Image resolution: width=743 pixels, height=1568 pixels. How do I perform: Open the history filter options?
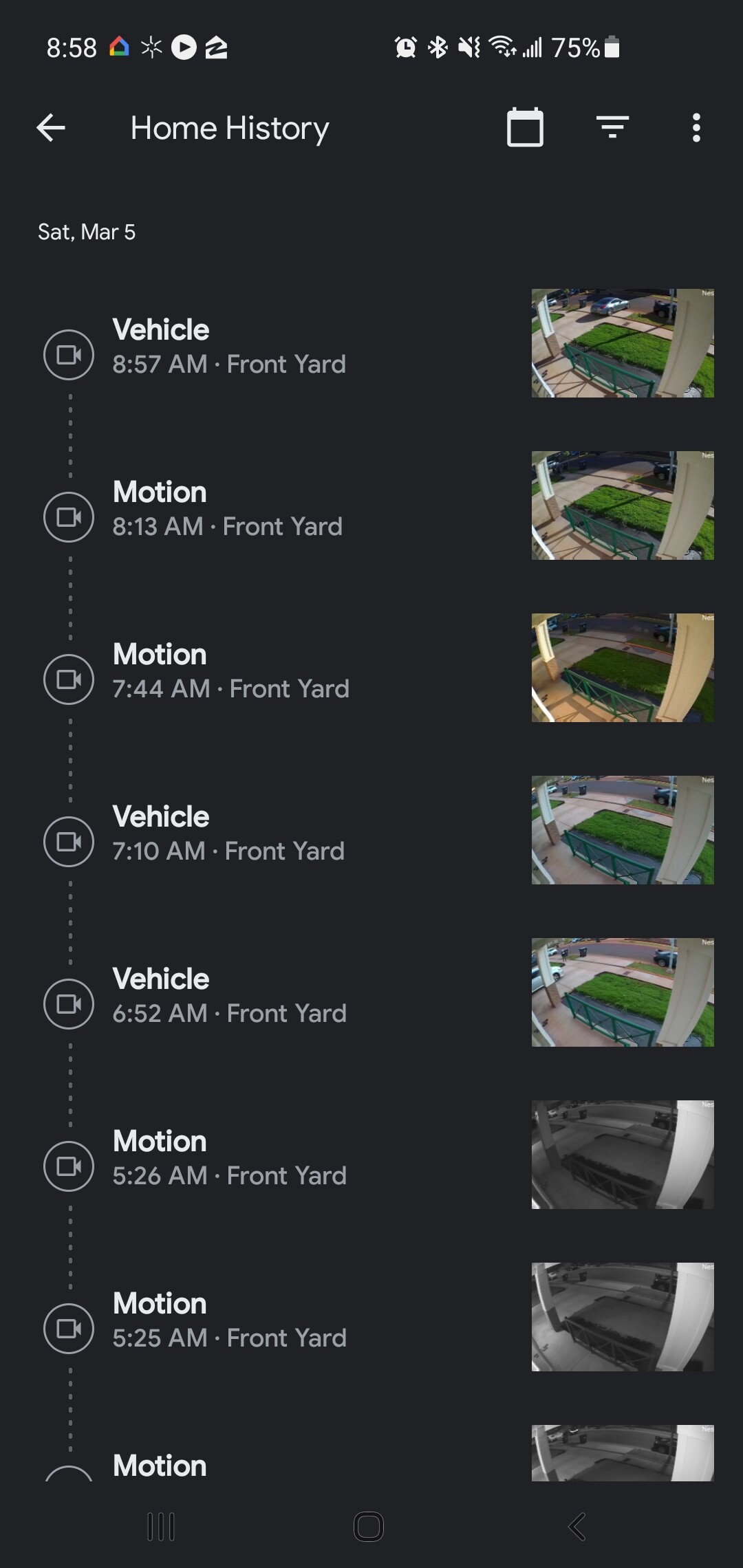coord(612,128)
